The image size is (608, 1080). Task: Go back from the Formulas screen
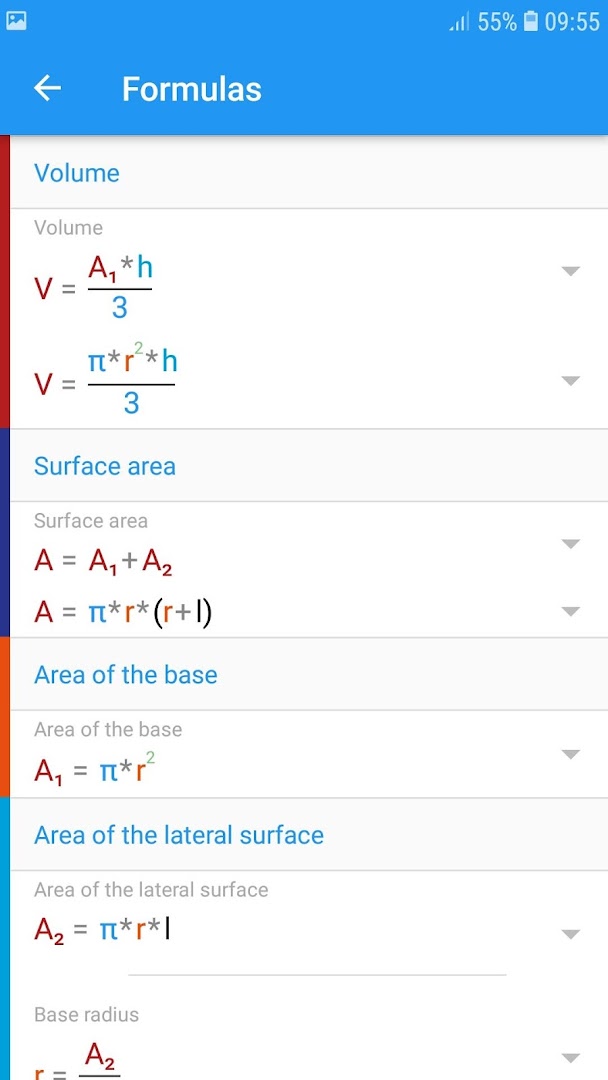[x=48, y=89]
